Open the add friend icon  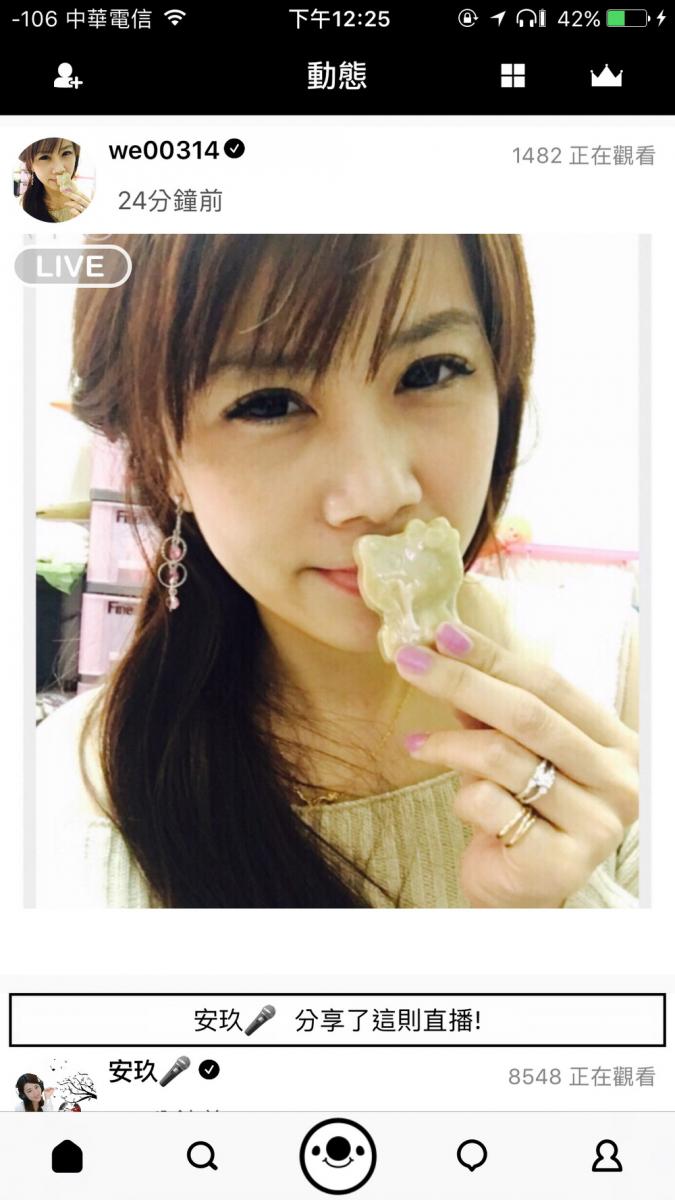coord(67,77)
